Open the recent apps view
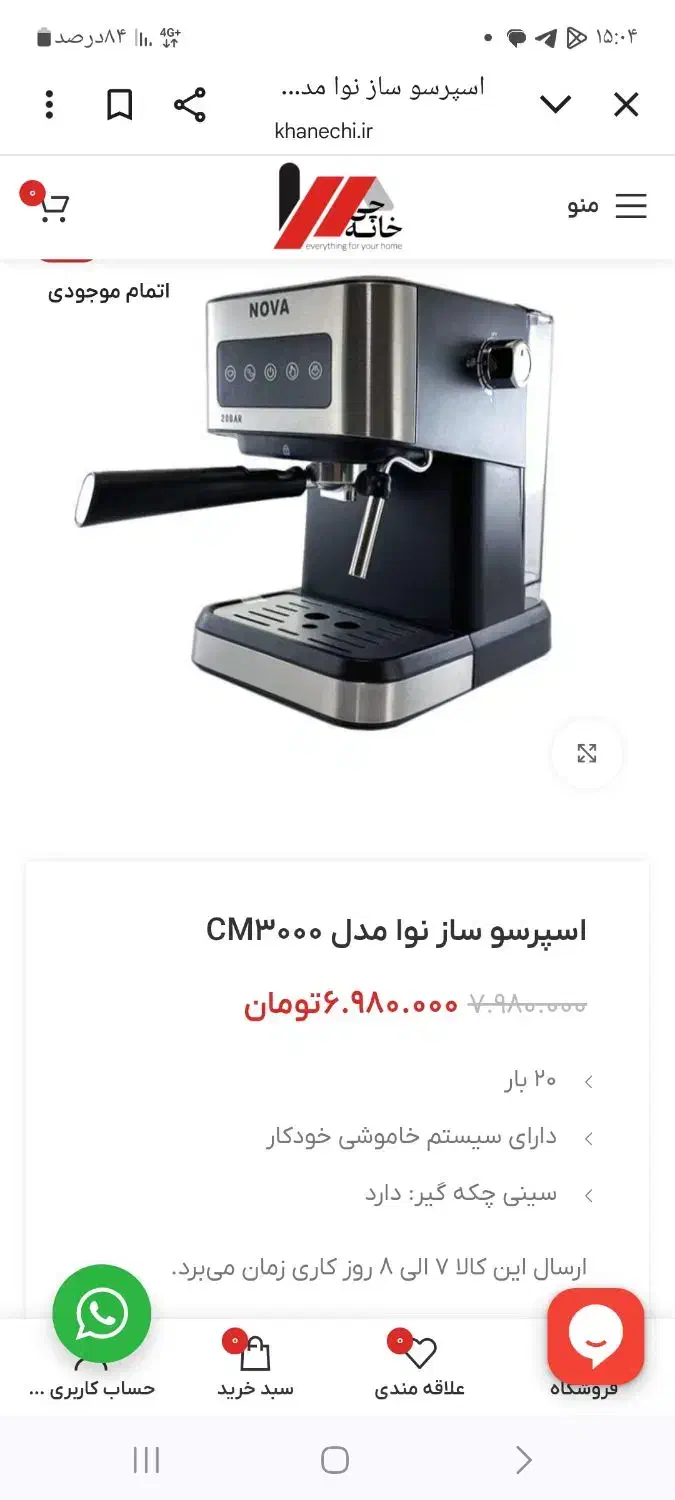675x1500 pixels. (x=146, y=1460)
